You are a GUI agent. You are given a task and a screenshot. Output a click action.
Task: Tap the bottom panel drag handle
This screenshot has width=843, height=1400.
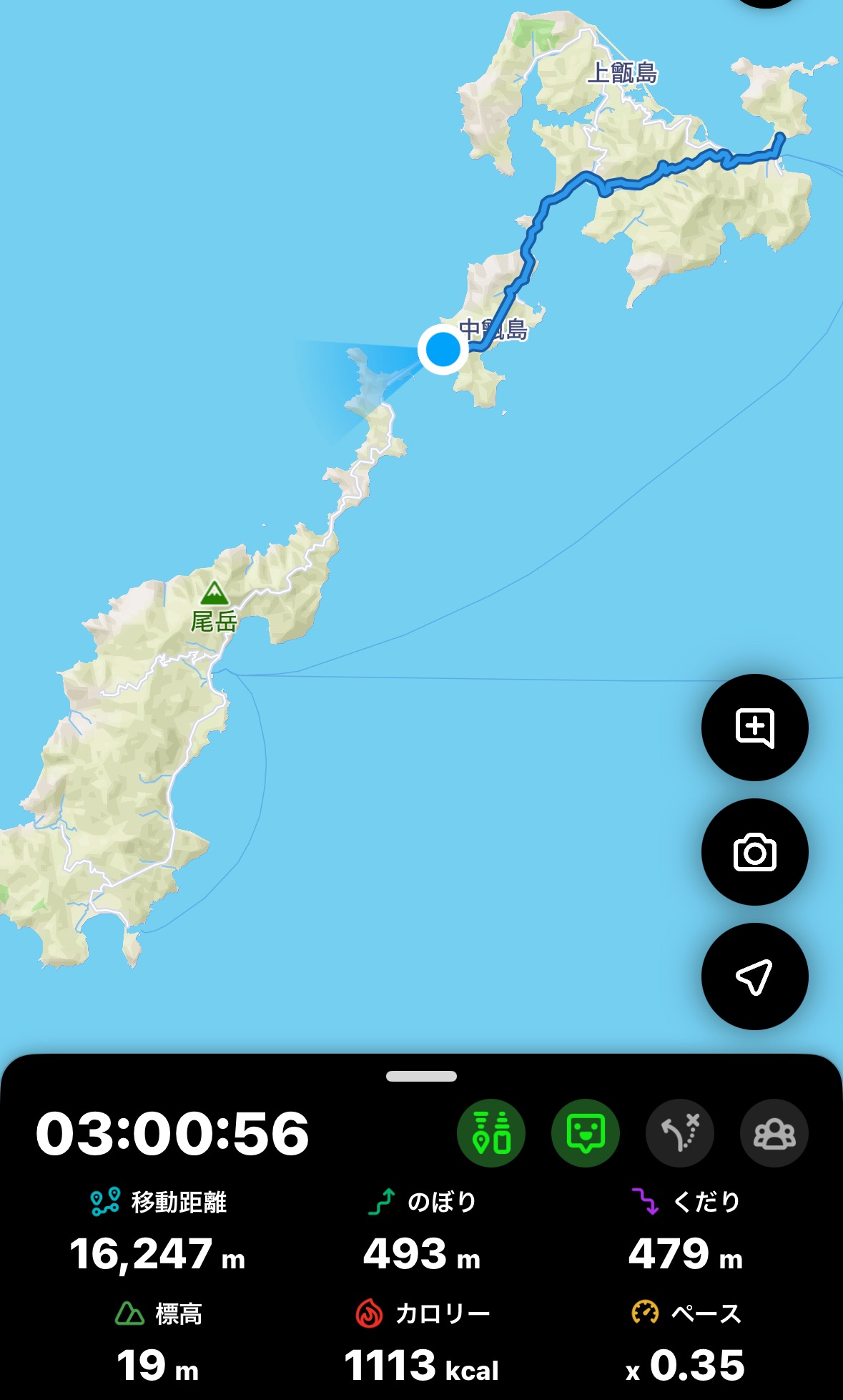421,1076
